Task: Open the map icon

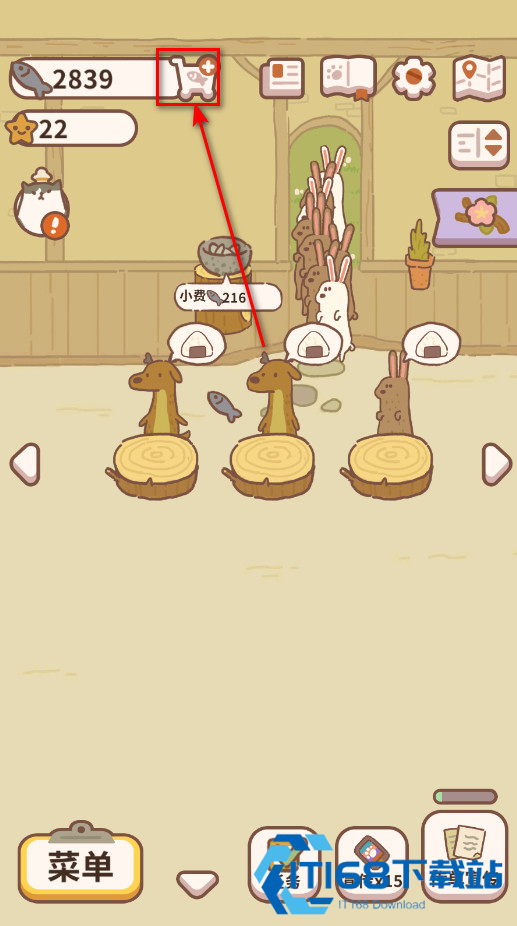Action: click(479, 78)
